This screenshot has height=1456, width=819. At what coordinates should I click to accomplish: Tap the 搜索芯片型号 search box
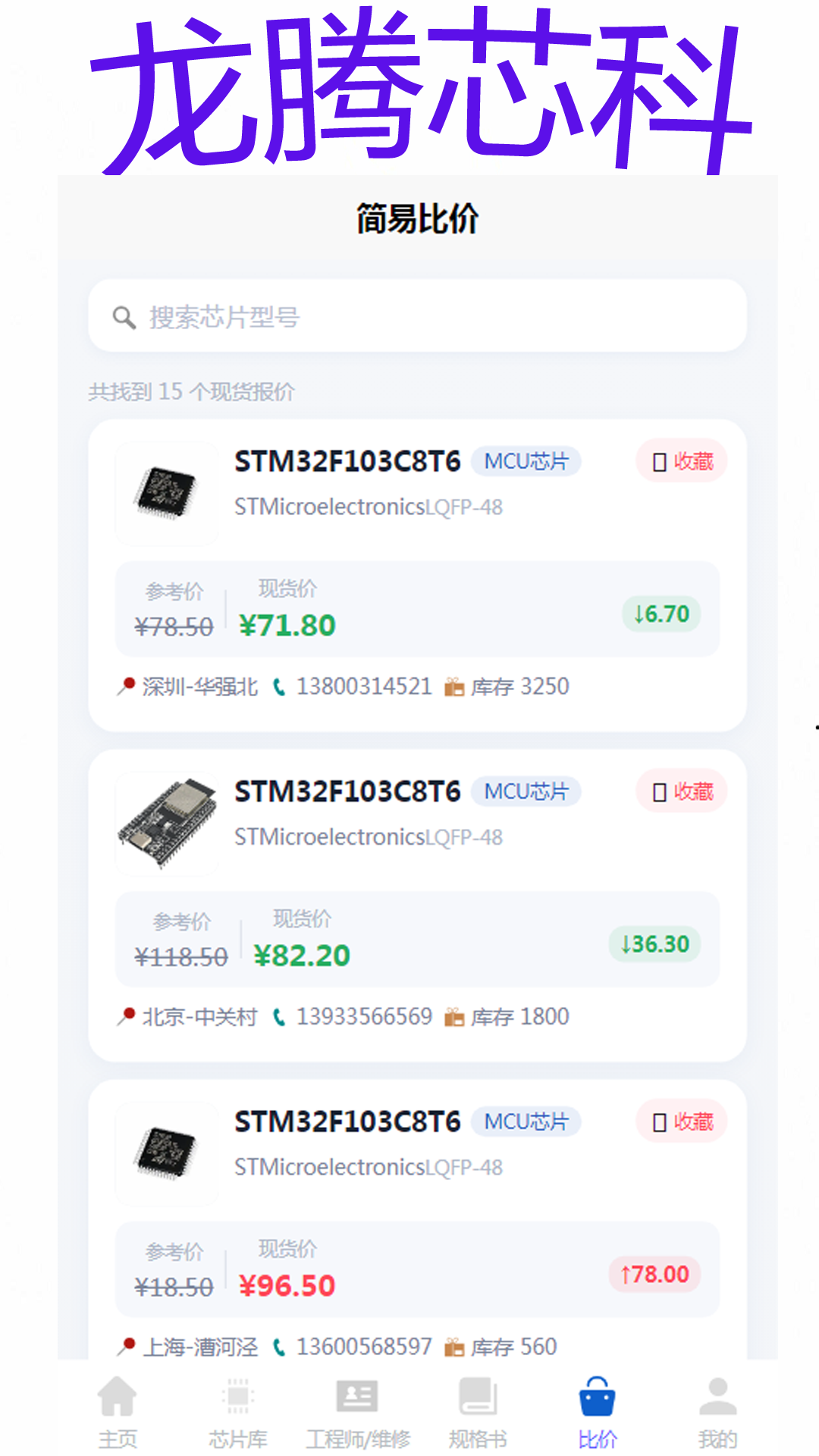click(x=417, y=315)
